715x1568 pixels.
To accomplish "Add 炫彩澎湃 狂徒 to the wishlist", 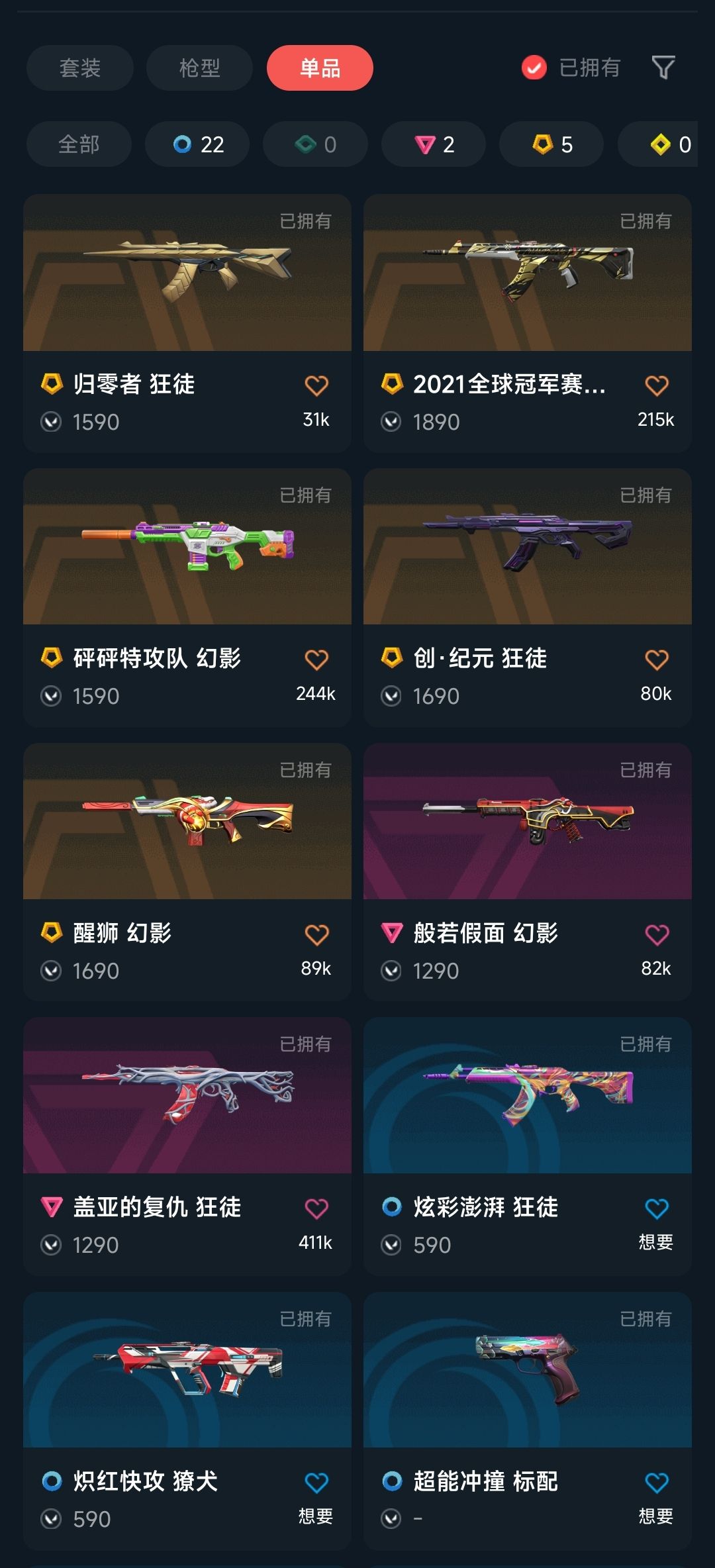I will point(657,1208).
